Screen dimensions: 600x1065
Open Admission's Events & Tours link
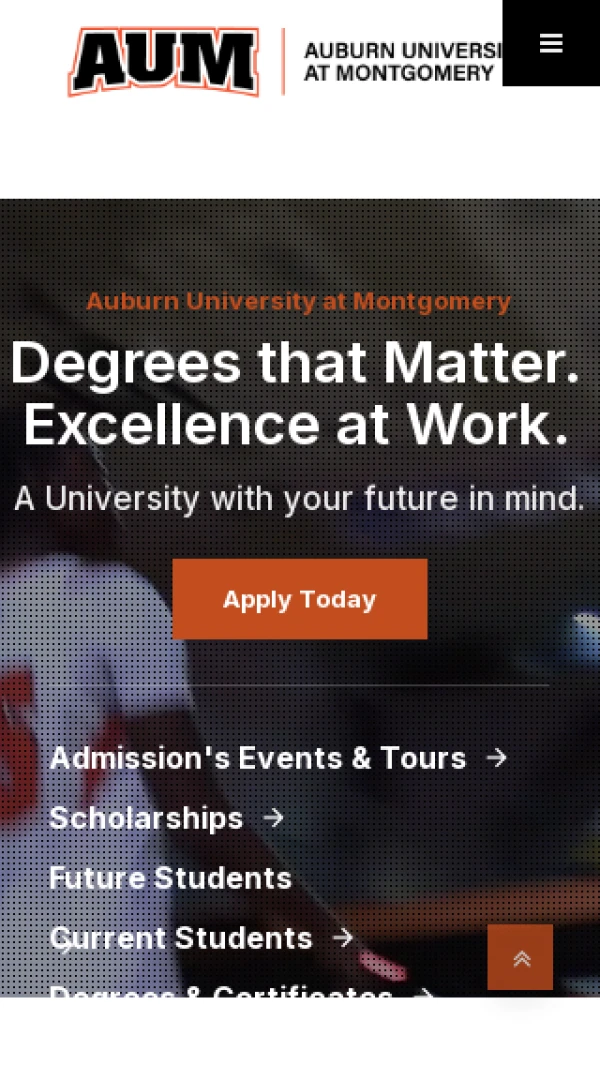point(278,758)
